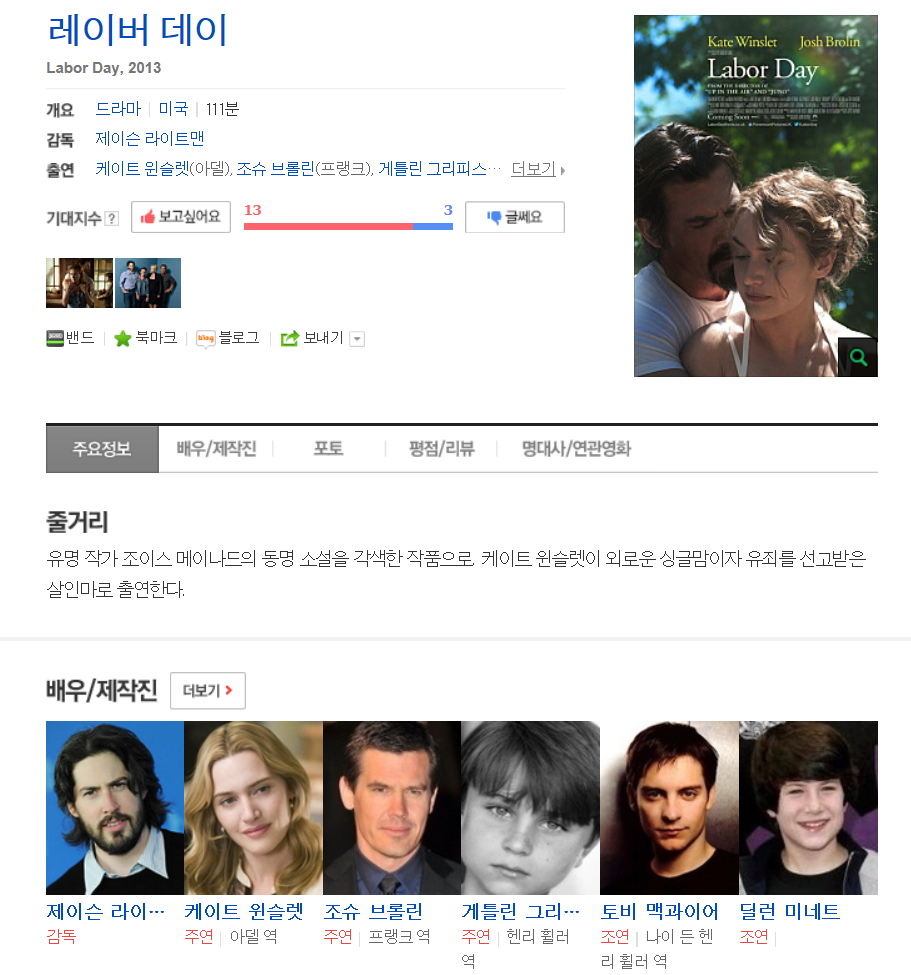Open 케이트 윈슬렛 actor profile card
The height and width of the screenshot is (975, 911).
pyautogui.click(x=253, y=833)
